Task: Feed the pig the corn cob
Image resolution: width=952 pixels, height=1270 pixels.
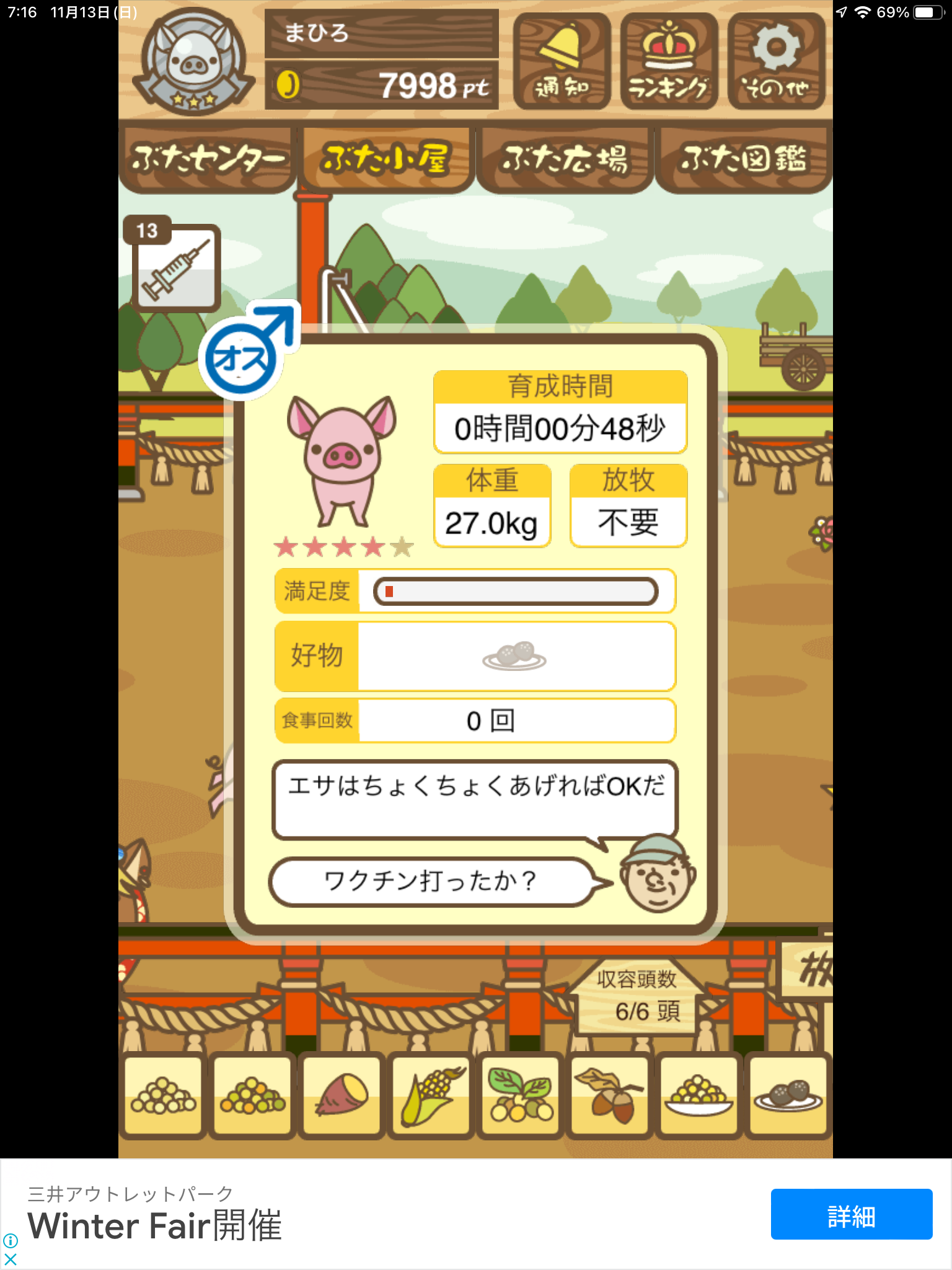Action: pos(431,1096)
